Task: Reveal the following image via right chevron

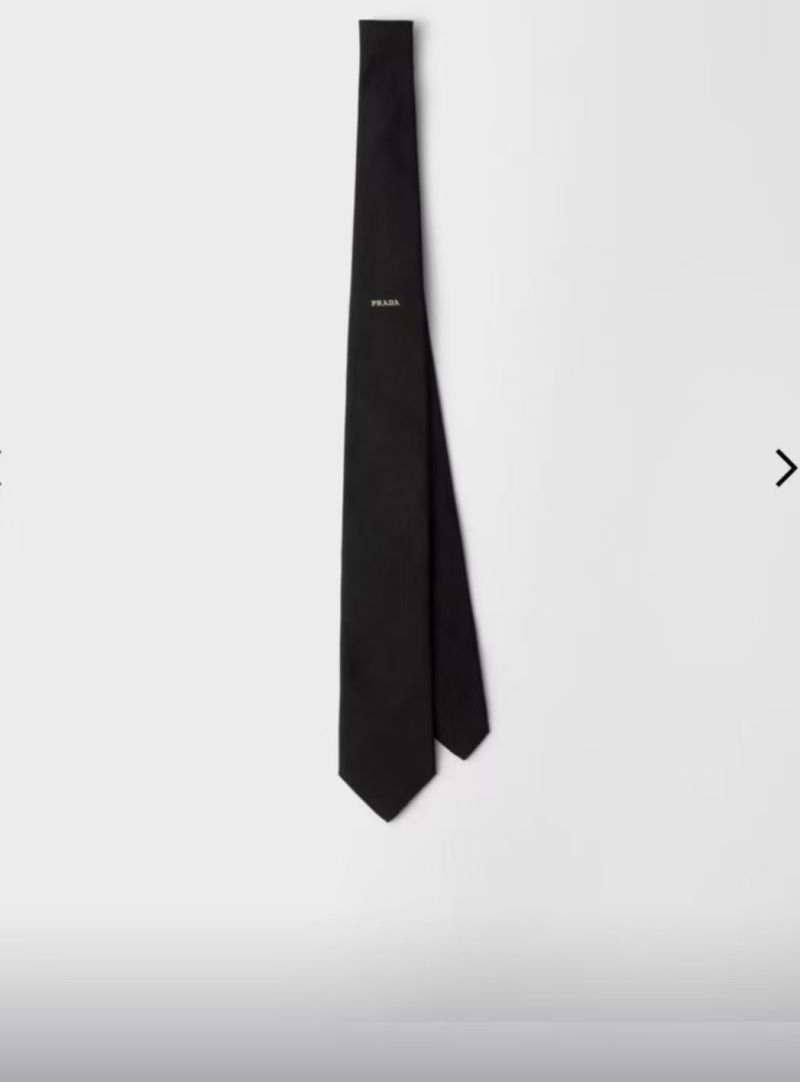Action: 783,466
